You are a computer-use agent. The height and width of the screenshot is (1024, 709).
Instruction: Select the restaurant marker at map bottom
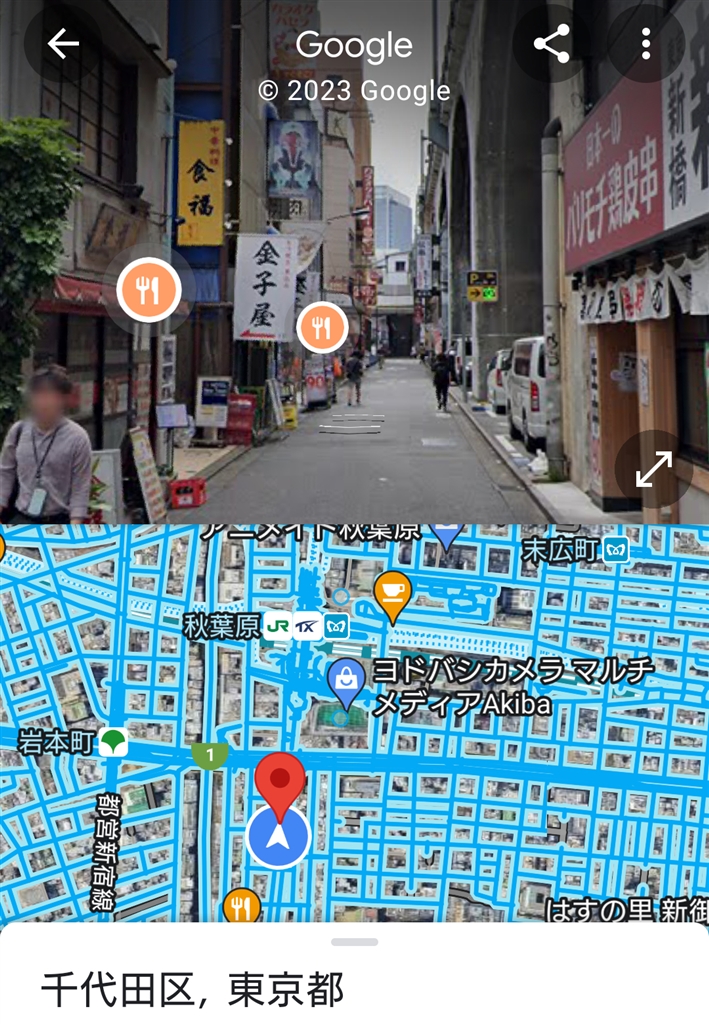point(240,906)
